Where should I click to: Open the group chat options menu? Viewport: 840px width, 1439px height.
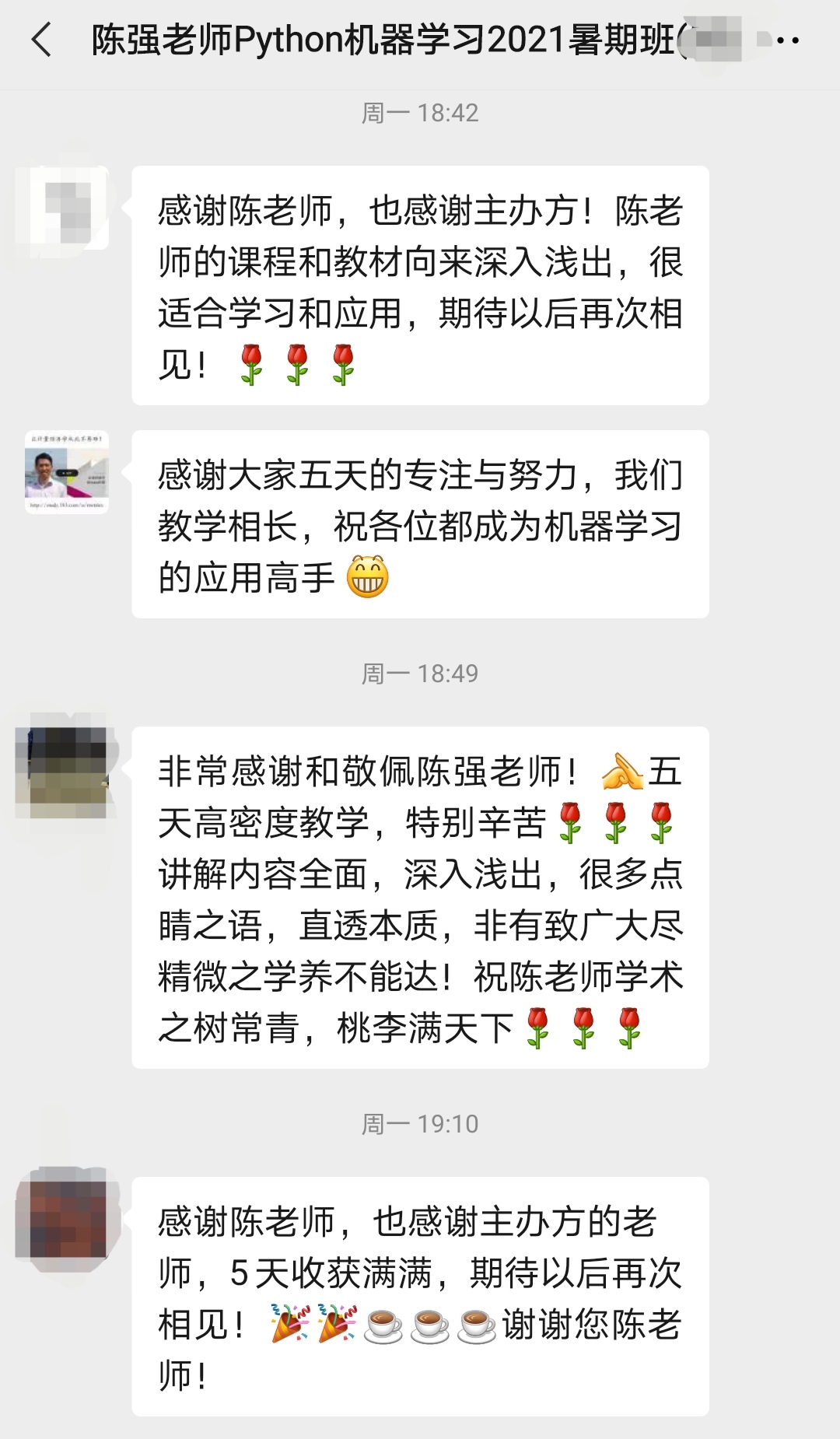(787, 40)
